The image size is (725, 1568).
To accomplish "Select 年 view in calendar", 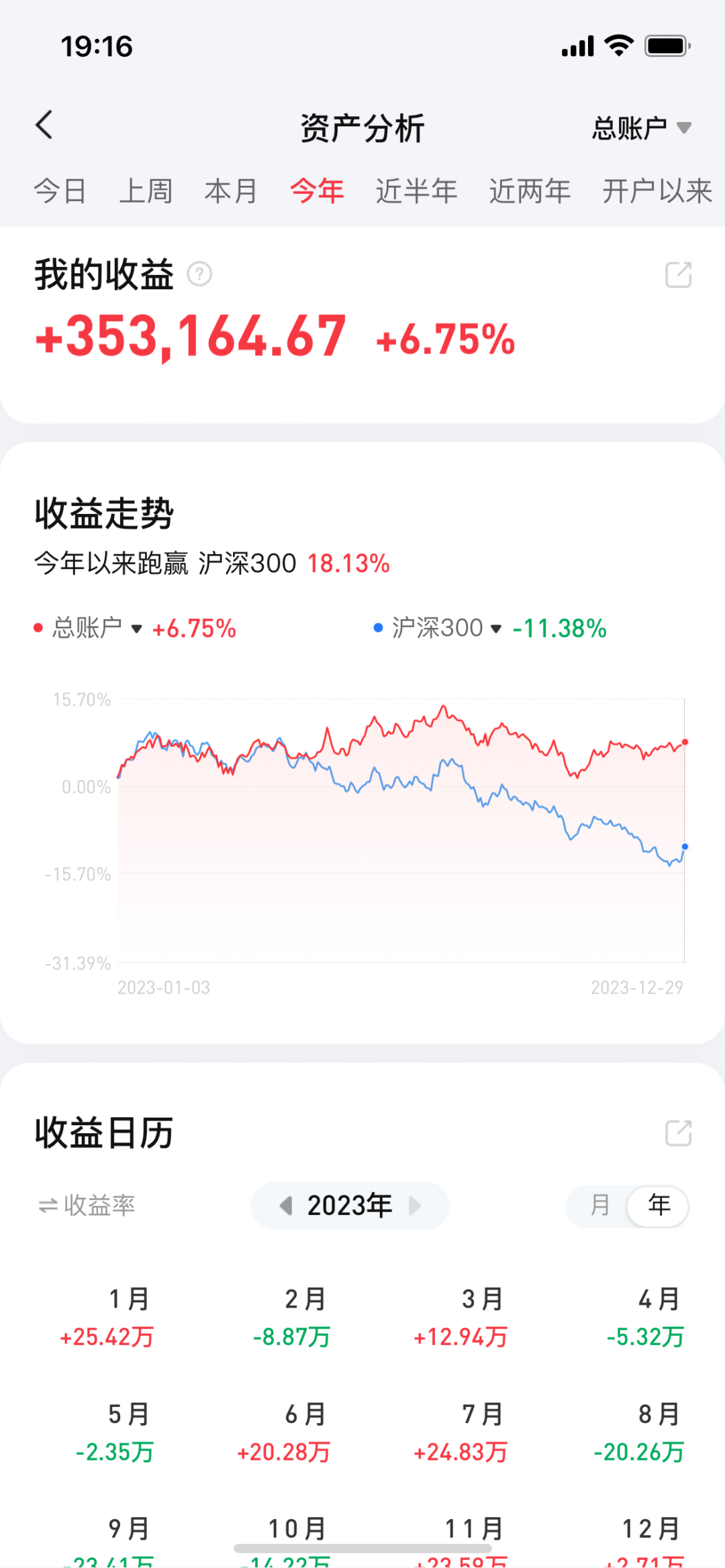I will coord(659,1206).
